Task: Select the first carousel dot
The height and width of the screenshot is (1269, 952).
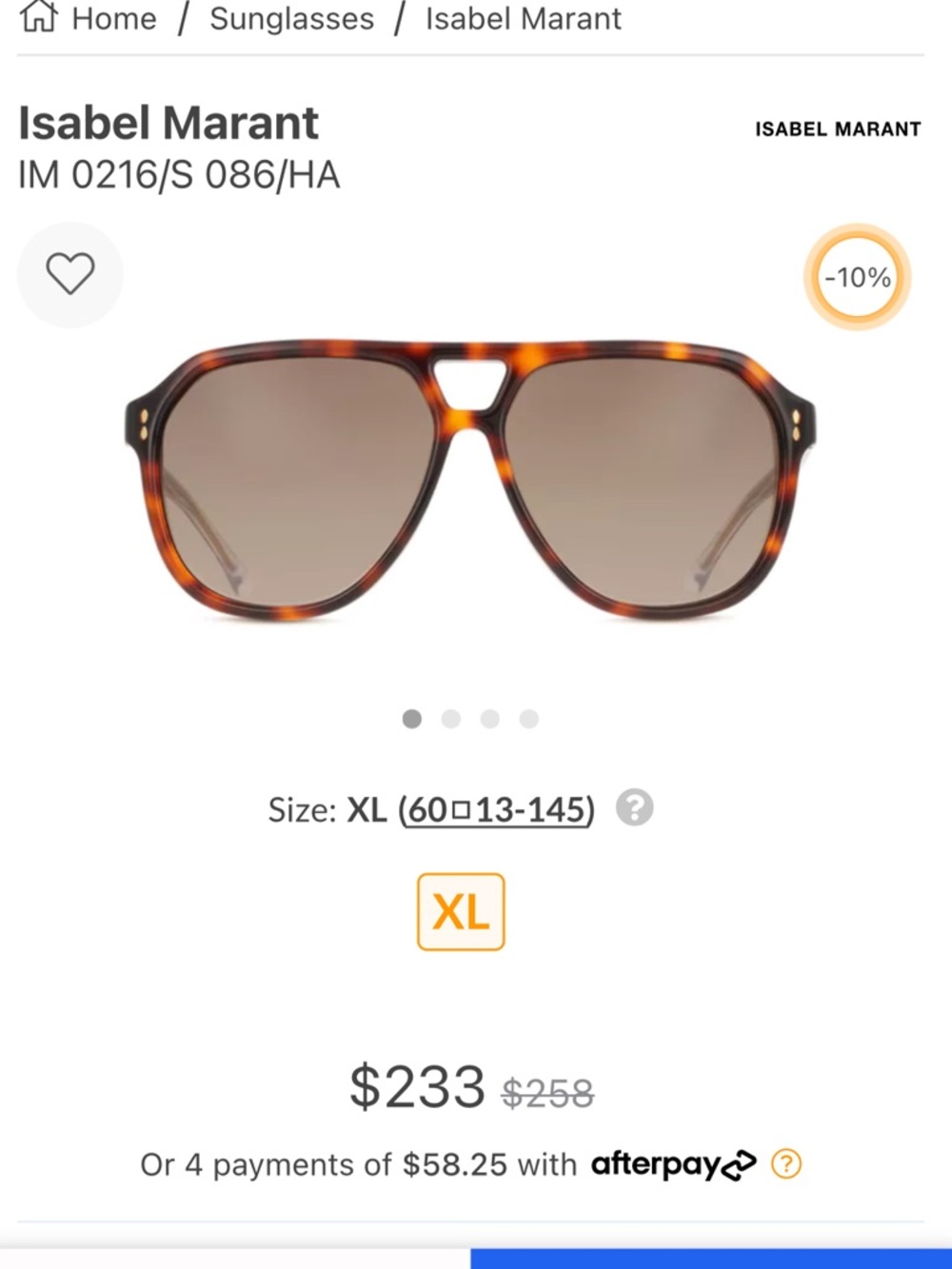Action: [411, 719]
